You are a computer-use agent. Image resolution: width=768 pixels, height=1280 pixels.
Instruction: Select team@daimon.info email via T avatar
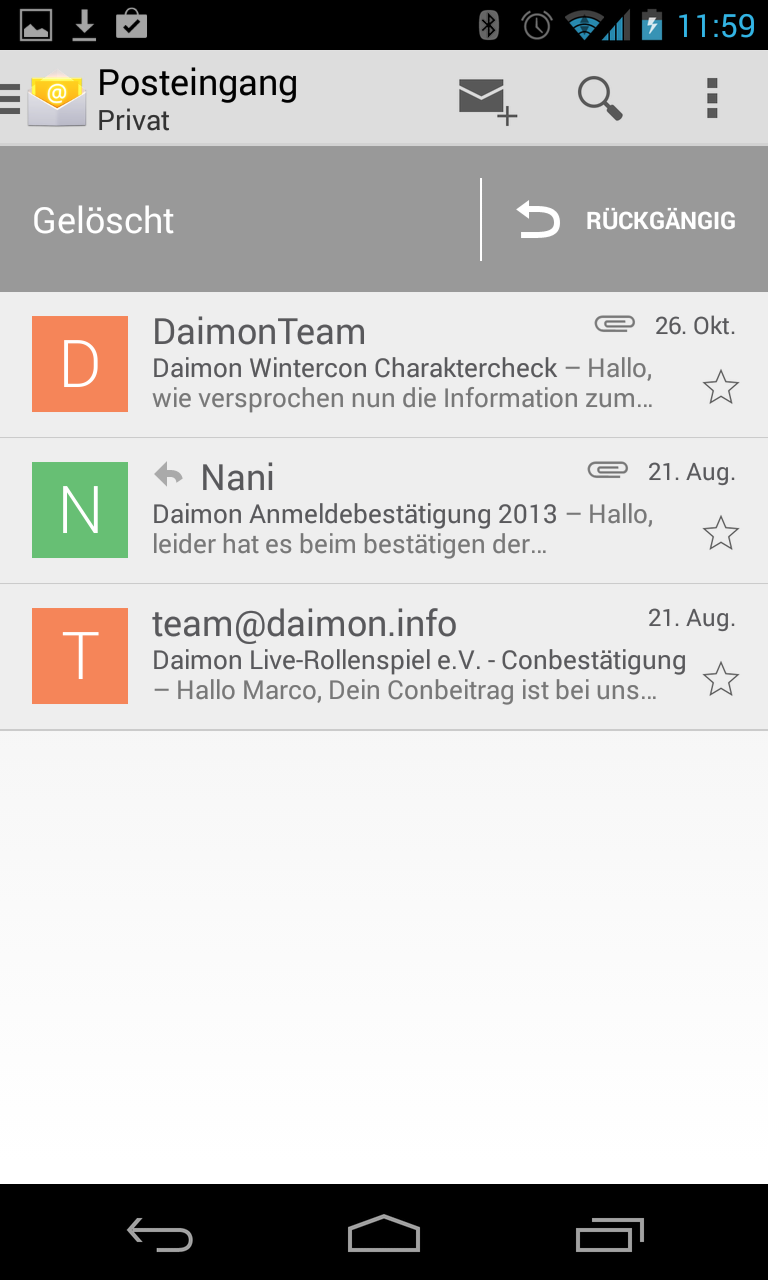(x=80, y=656)
